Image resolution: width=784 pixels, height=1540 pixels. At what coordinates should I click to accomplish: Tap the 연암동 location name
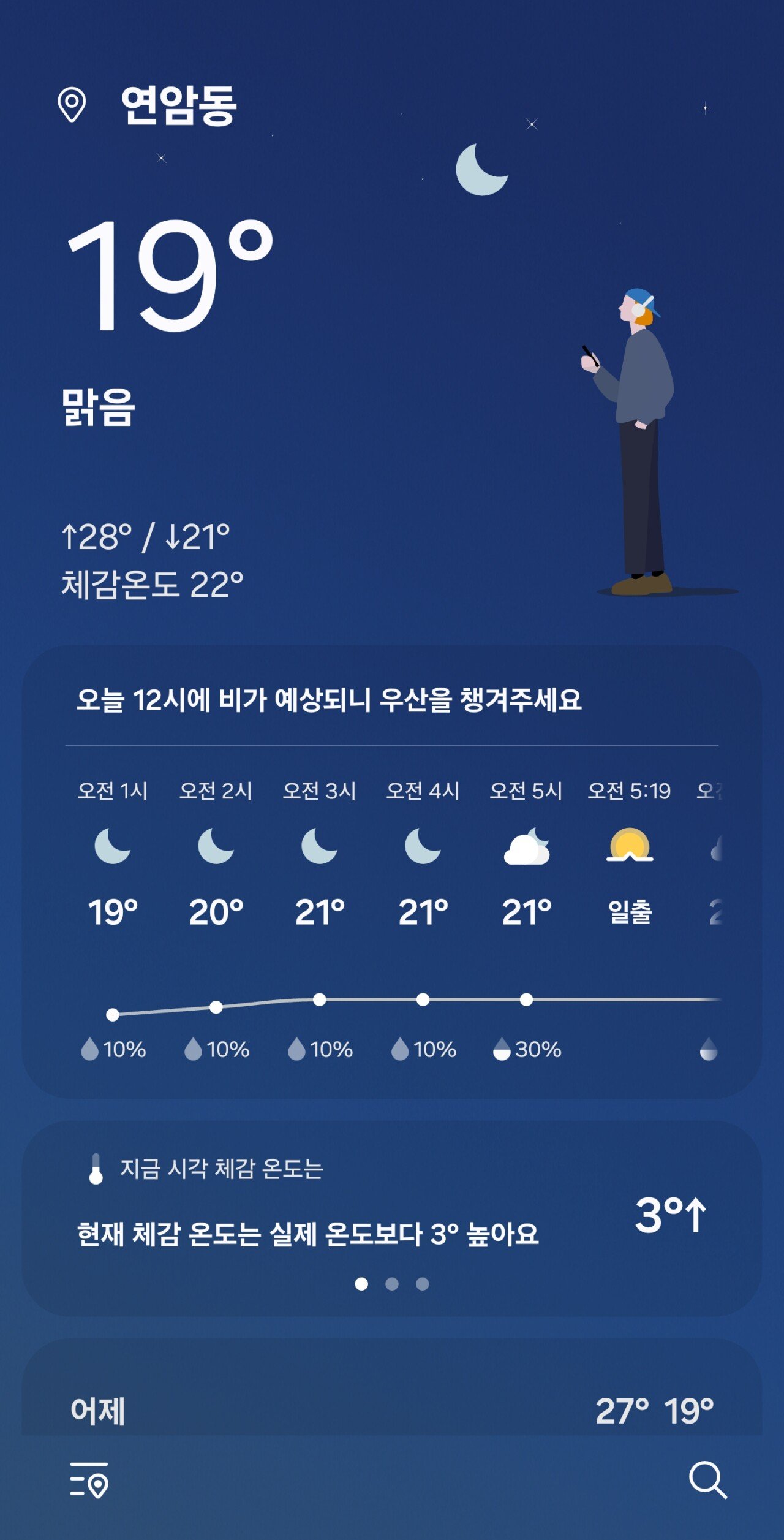click(178, 105)
